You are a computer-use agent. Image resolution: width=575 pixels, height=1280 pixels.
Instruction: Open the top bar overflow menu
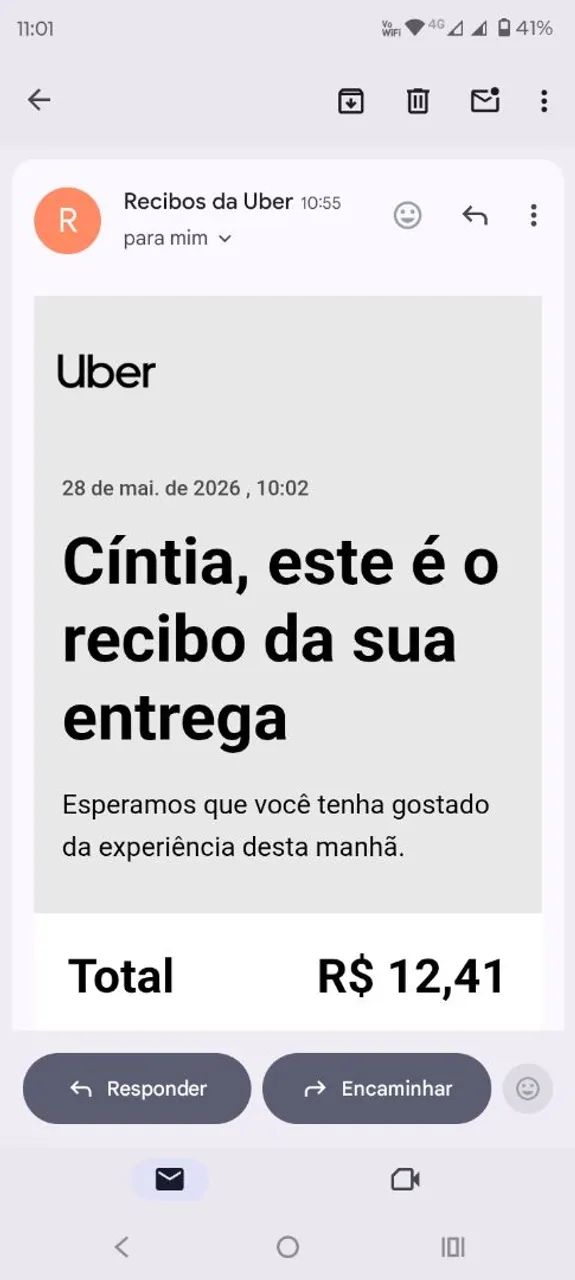544,100
